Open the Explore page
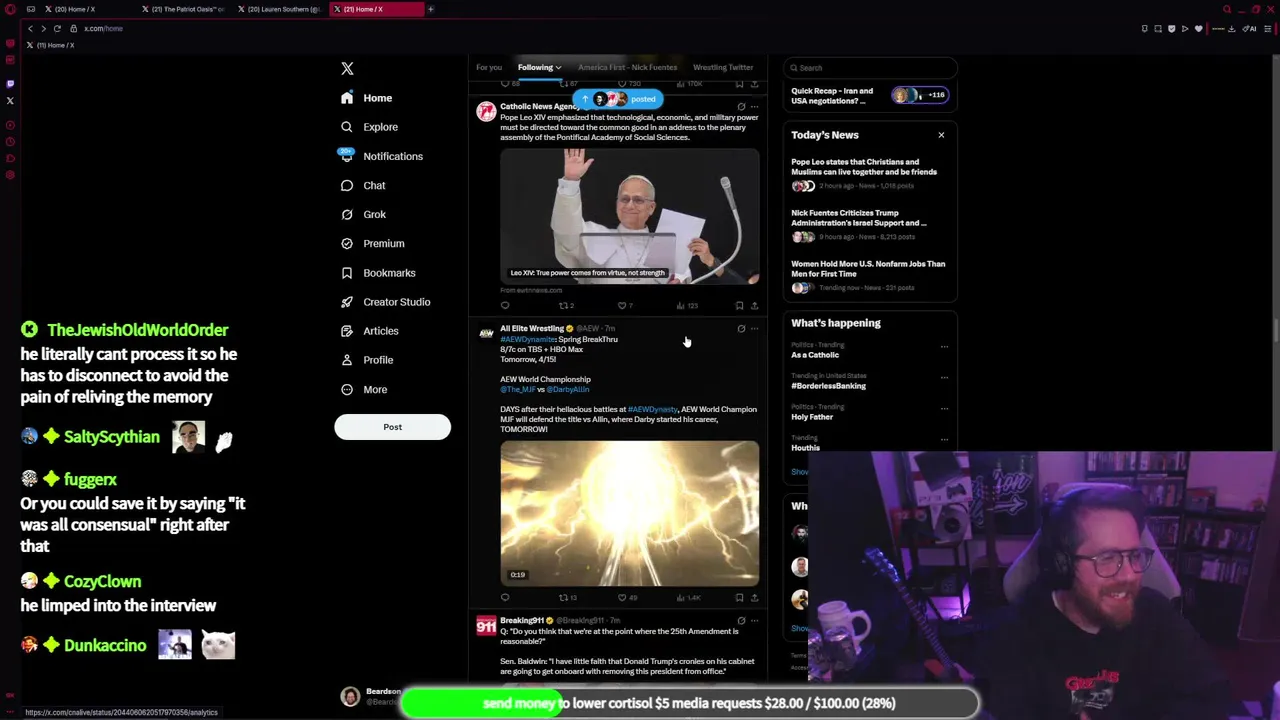 (x=380, y=127)
